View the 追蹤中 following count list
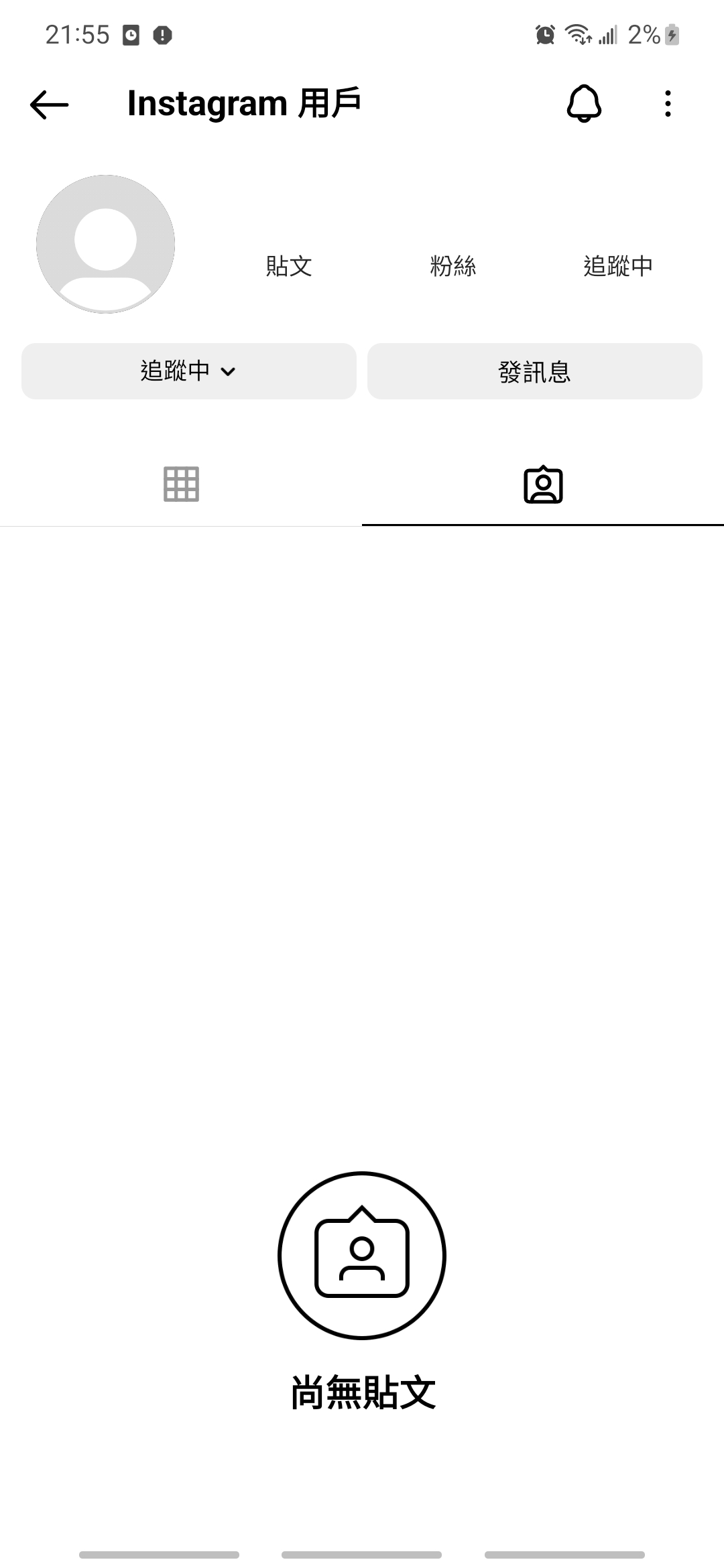The image size is (724, 1568). pos(617,265)
